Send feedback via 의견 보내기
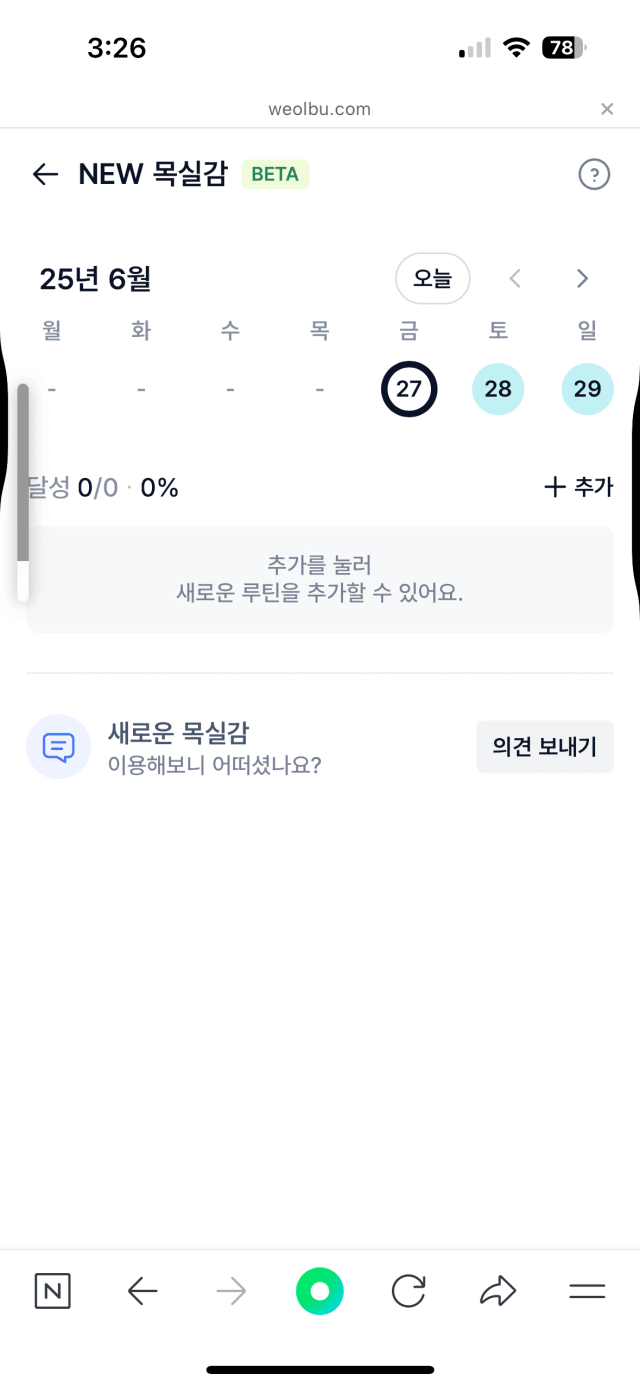This screenshot has height=1387, width=640. (x=545, y=747)
